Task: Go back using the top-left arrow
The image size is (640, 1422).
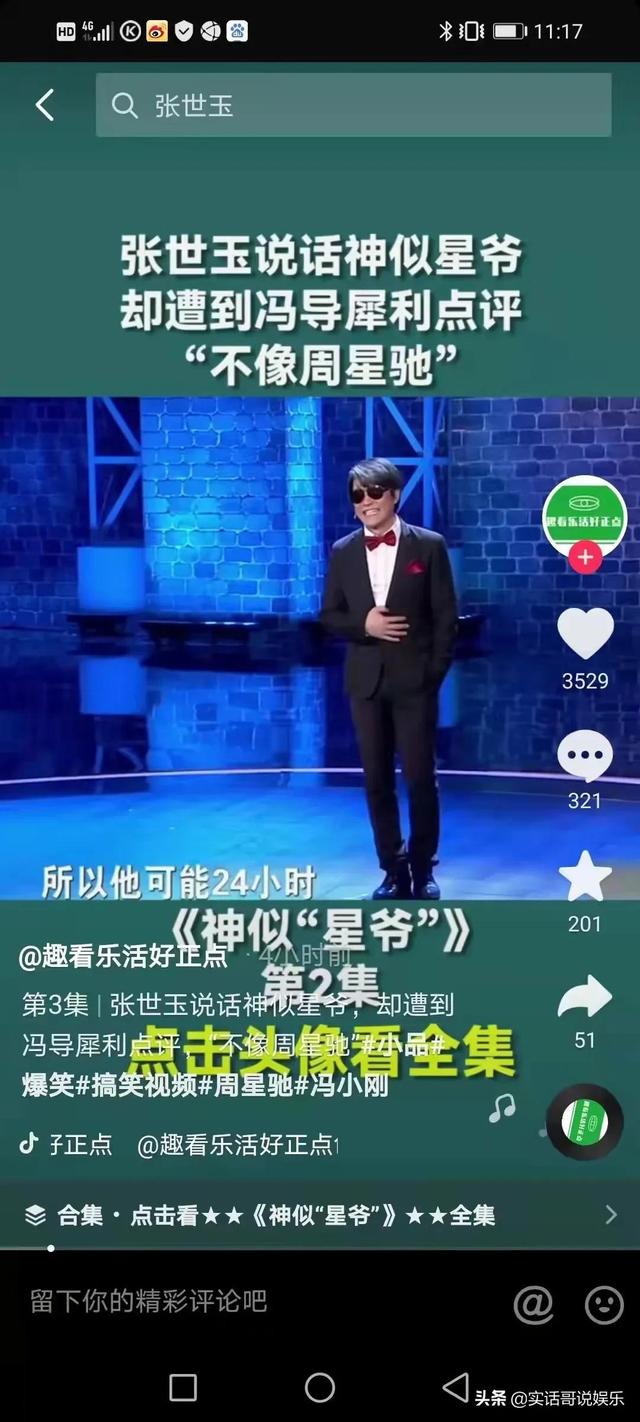Action: tap(44, 105)
